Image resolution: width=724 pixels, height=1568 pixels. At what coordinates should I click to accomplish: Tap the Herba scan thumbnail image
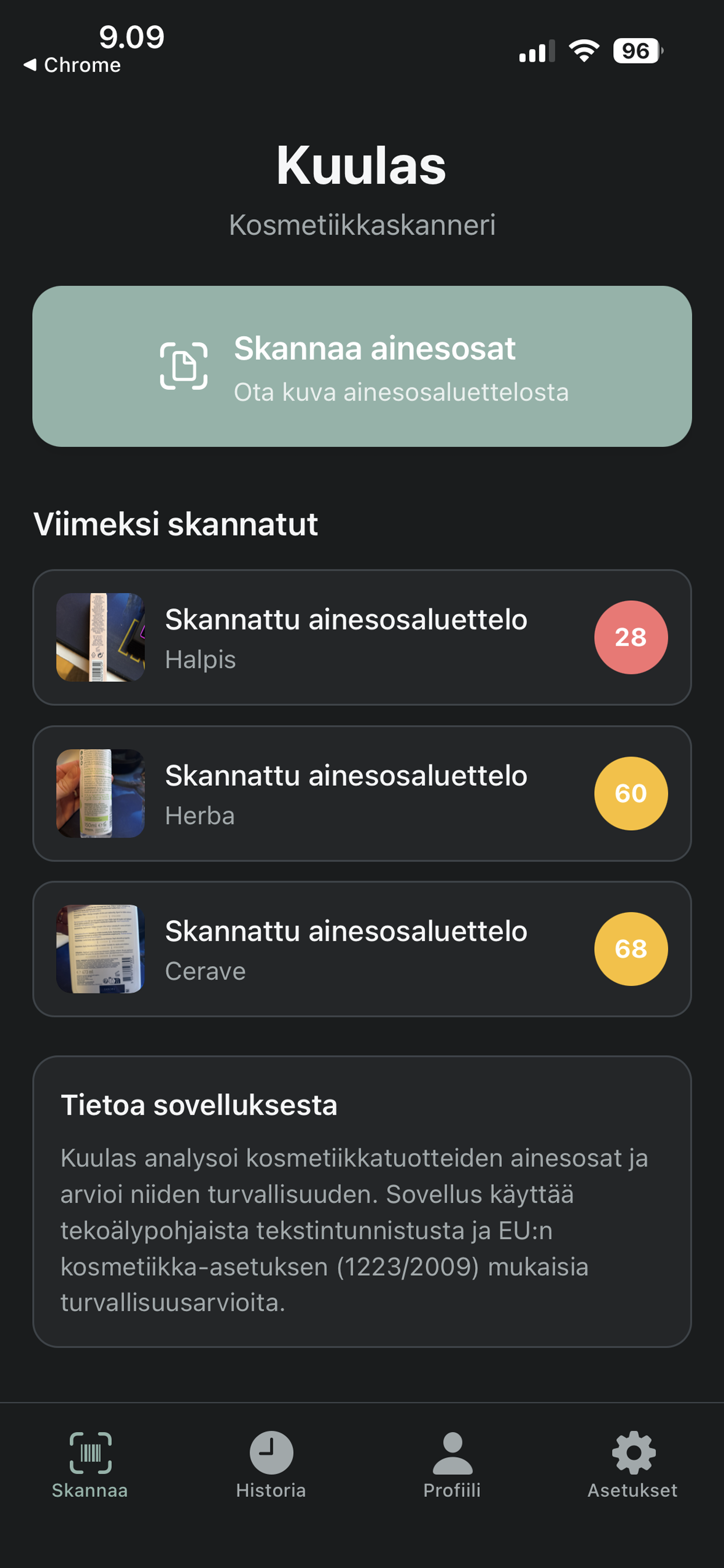100,793
